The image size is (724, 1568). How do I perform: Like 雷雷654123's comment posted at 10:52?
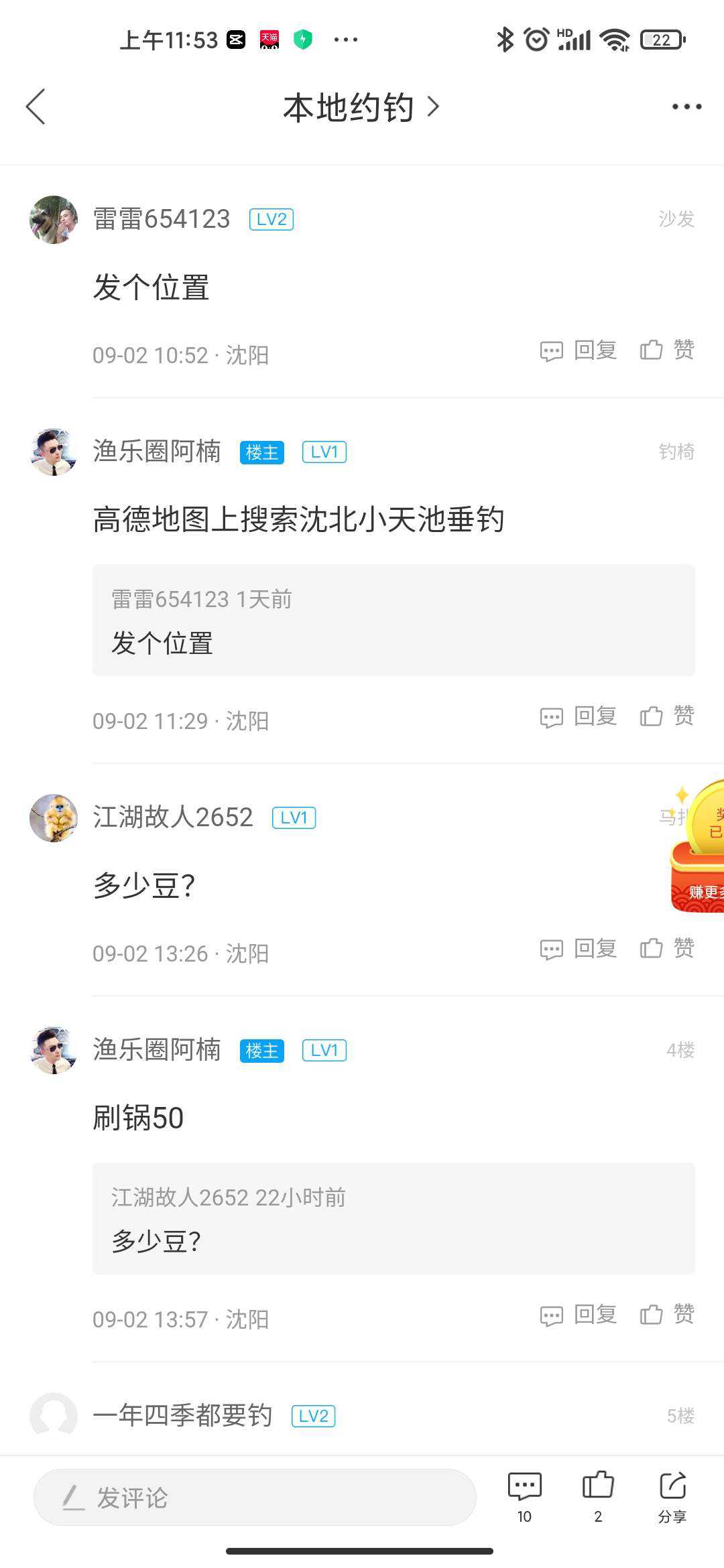click(x=667, y=350)
